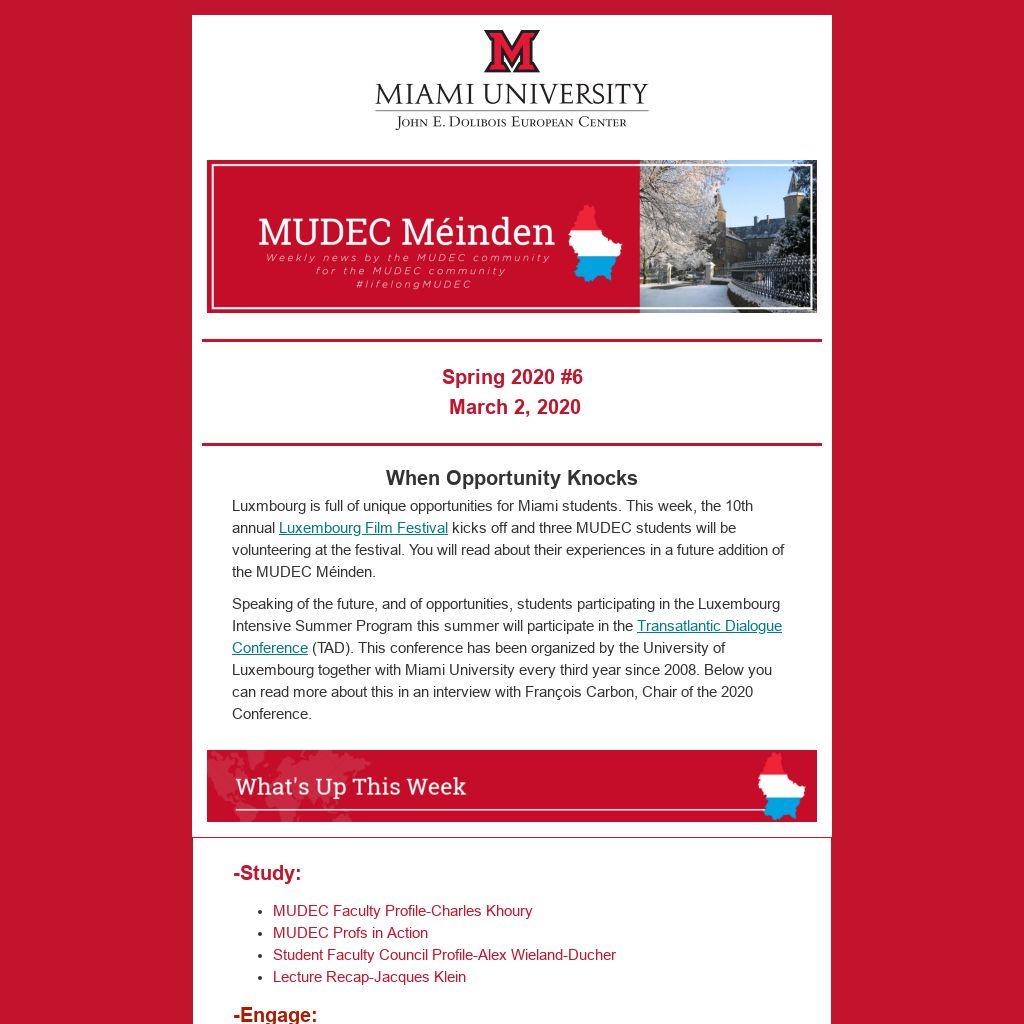Jump to MUDEC Faculty Profile-Charles Khoury

tap(402, 911)
